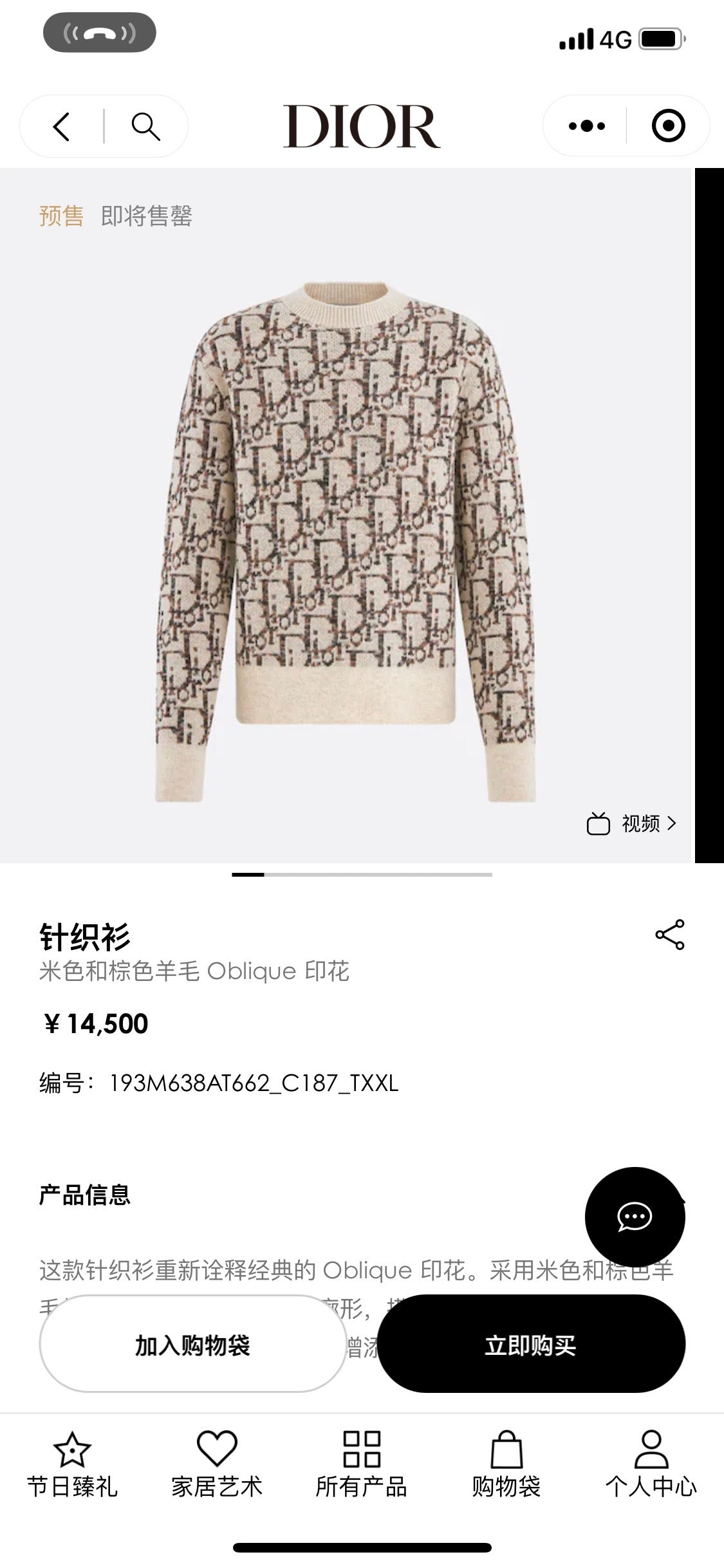
Task: Open the customer service chat bubble
Action: pyautogui.click(x=635, y=1217)
